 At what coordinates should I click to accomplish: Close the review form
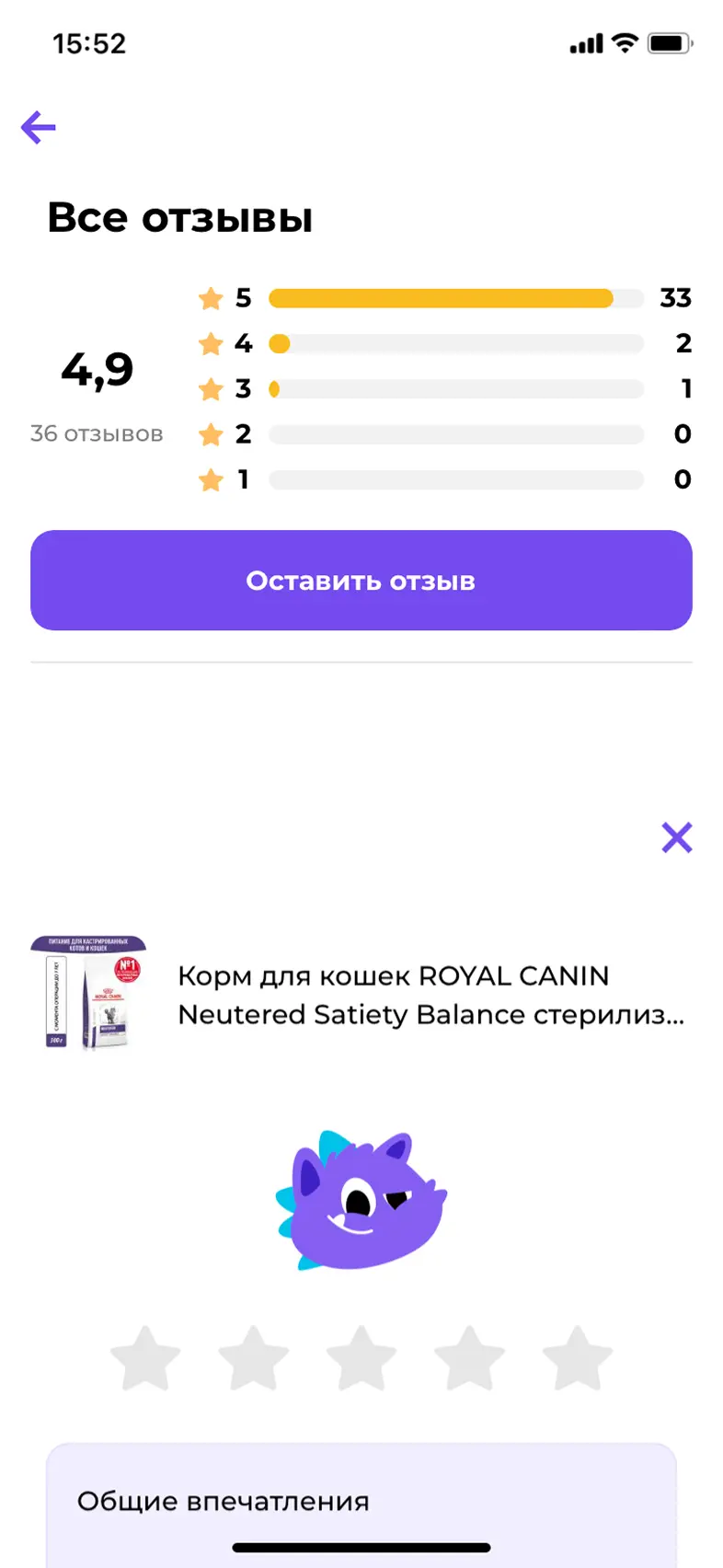(676, 837)
